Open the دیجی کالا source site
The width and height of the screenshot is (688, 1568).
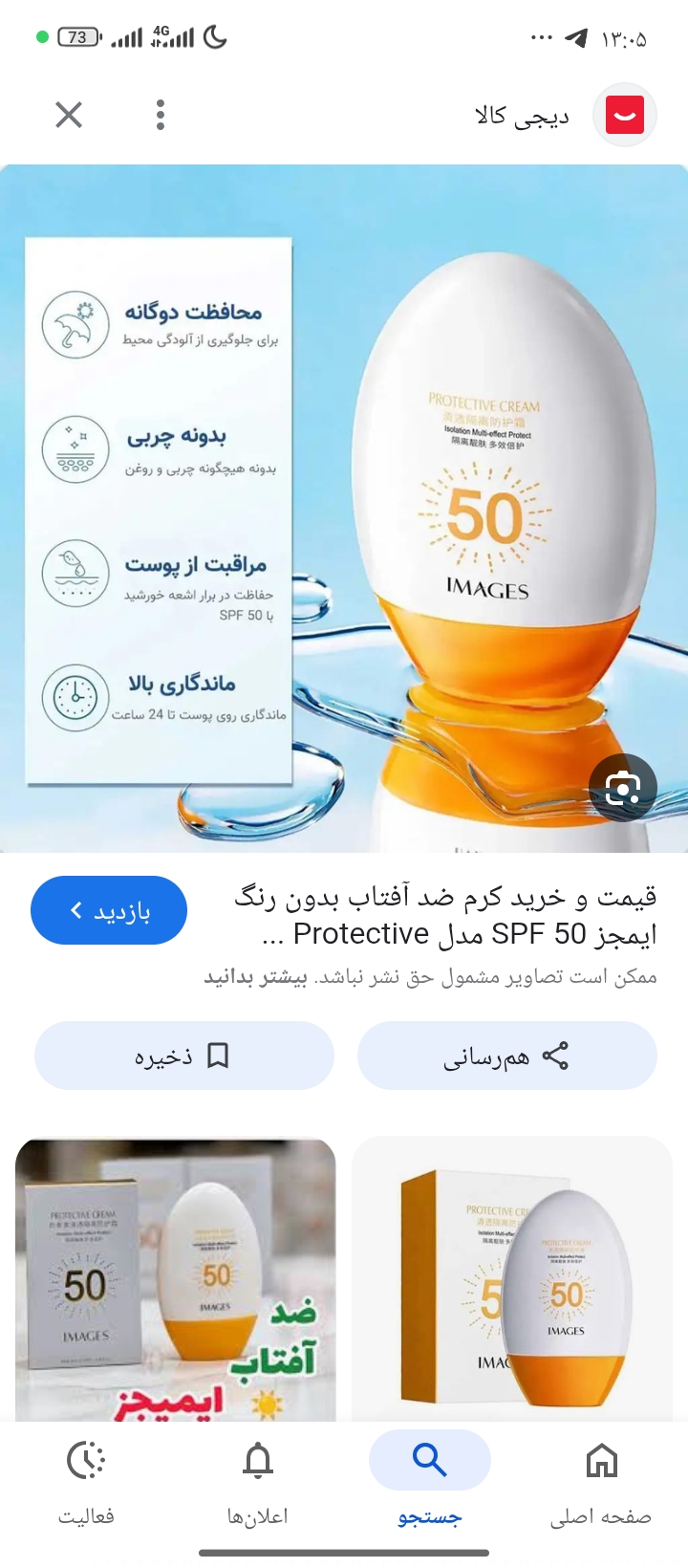tap(564, 116)
